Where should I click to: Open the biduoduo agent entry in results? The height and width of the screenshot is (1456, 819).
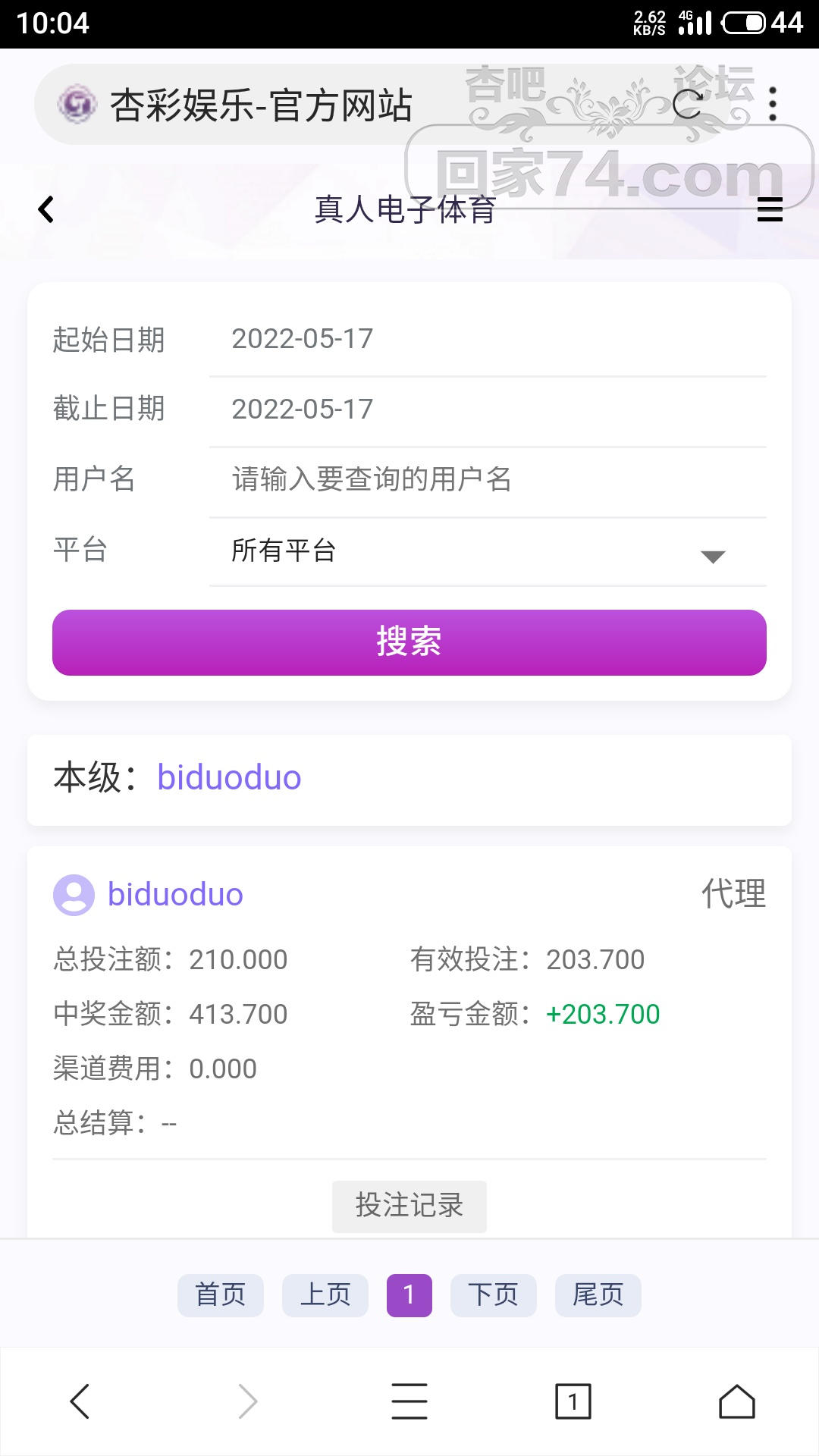click(175, 895)
